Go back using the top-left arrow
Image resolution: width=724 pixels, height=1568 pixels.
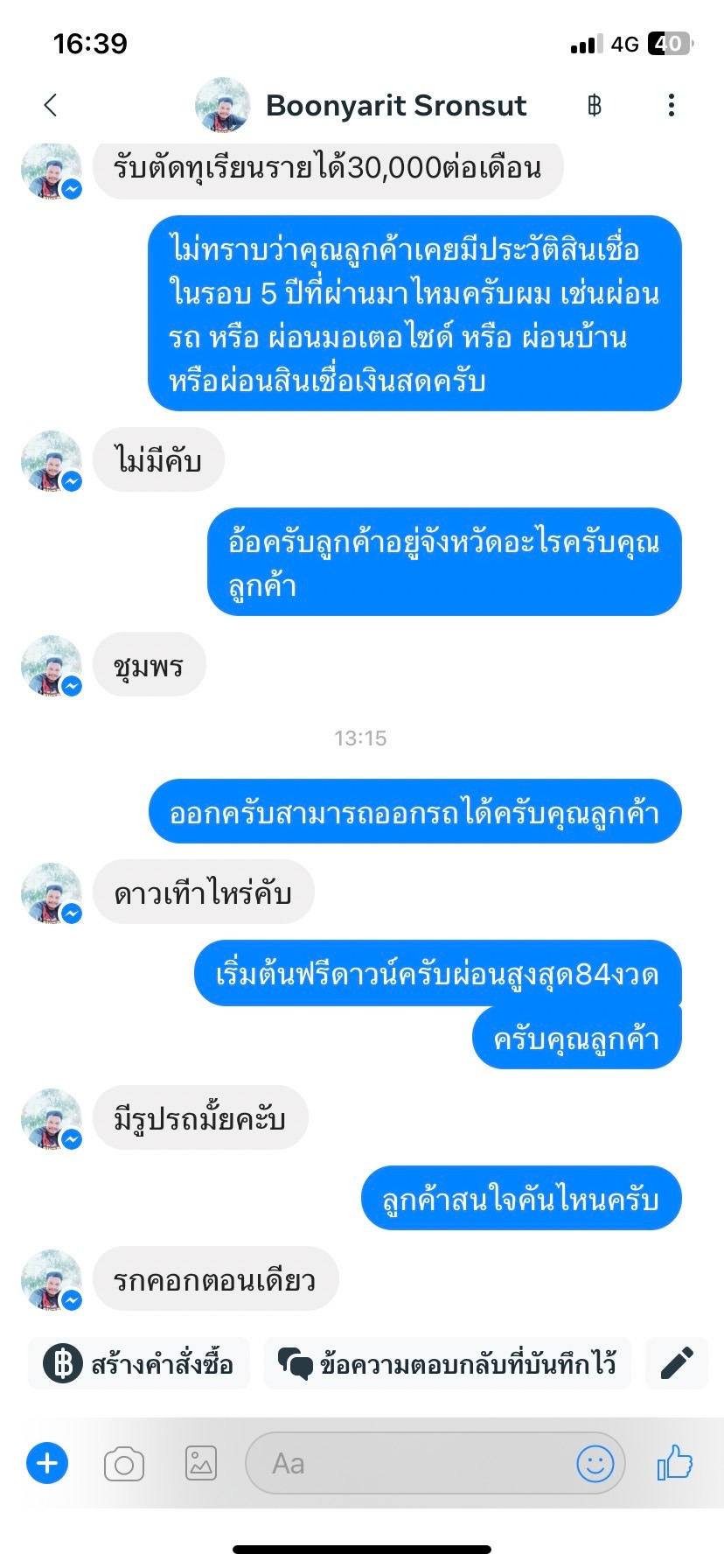point(51,105)
